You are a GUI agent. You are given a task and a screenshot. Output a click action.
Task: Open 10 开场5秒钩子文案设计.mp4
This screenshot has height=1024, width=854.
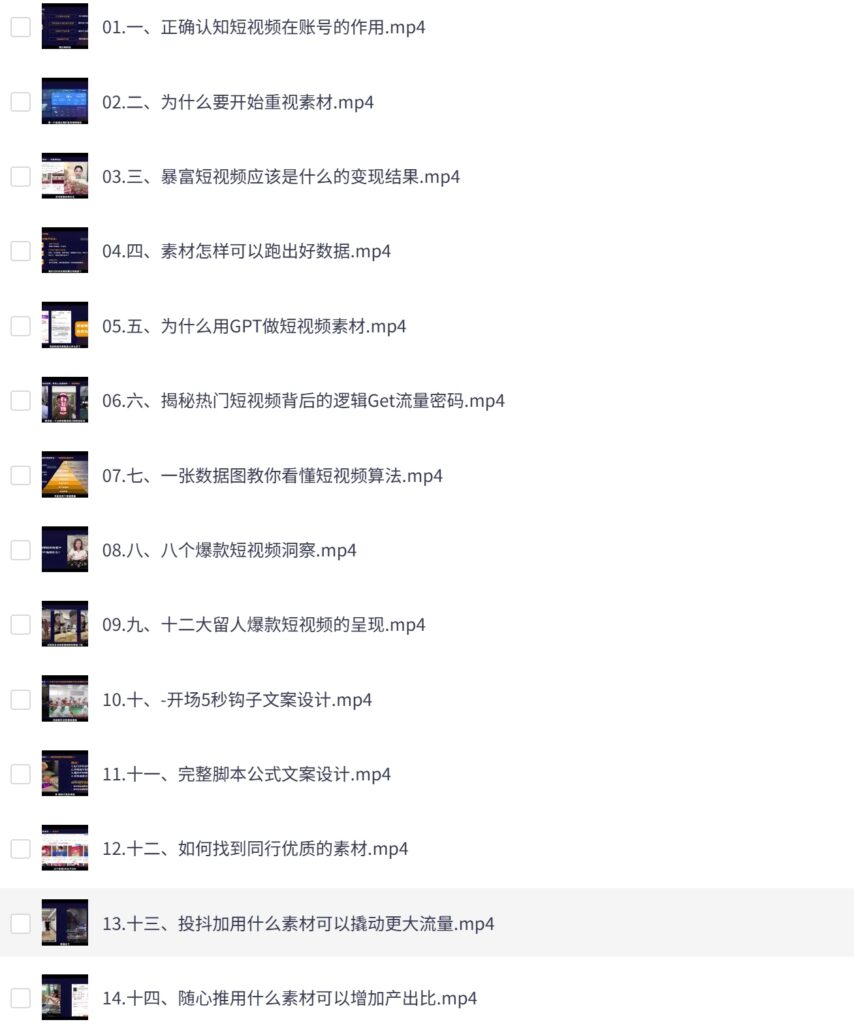(237, 700)
